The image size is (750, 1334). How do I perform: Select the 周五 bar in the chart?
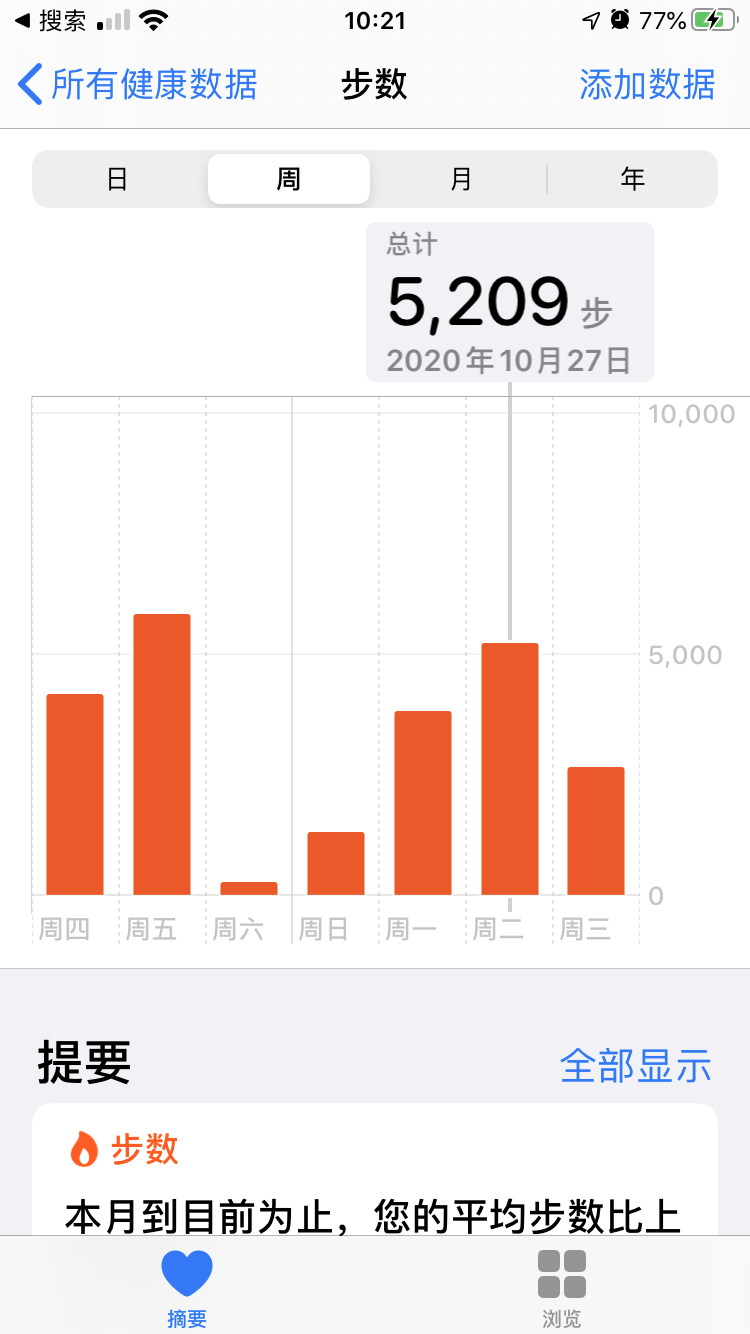coord(162,754)
